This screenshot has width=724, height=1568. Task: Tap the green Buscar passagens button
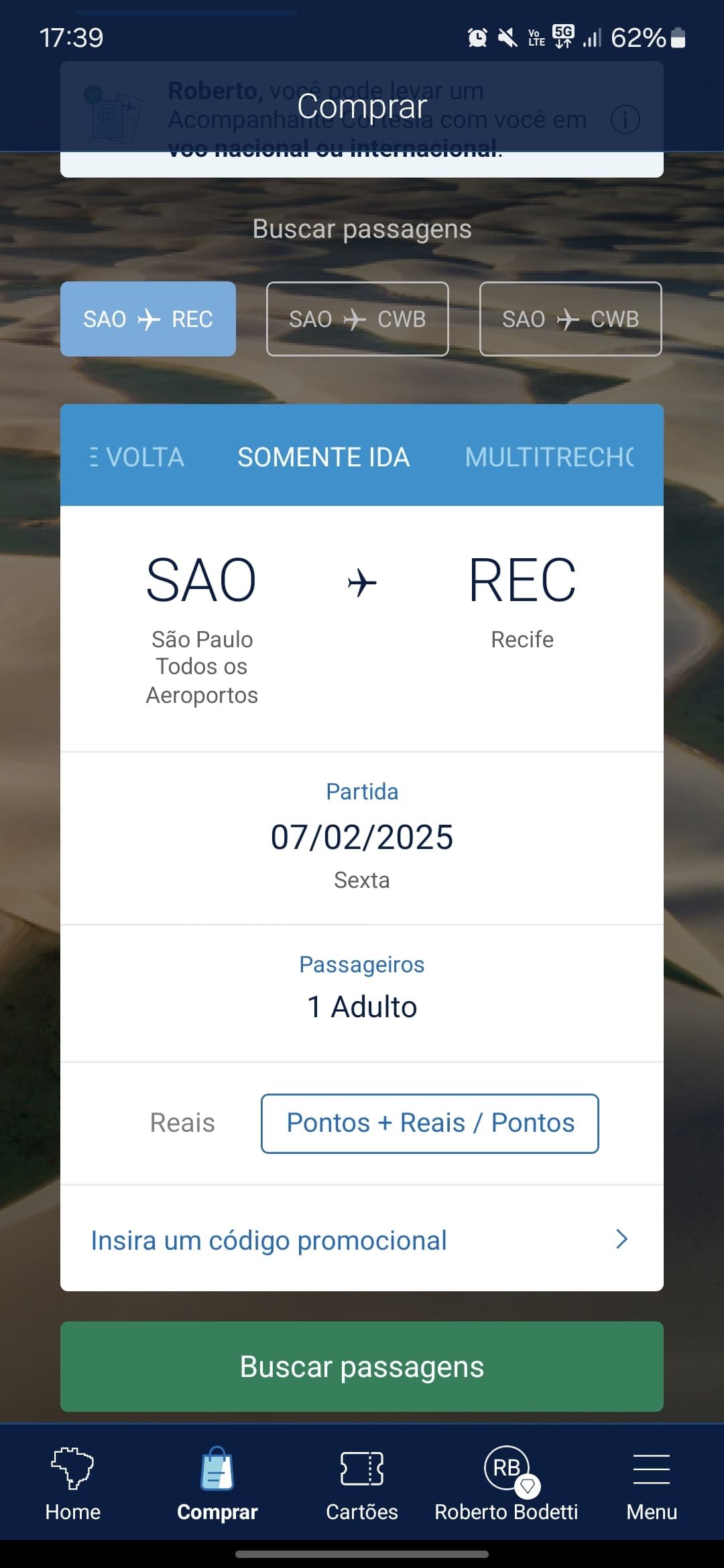point(362,1366)
